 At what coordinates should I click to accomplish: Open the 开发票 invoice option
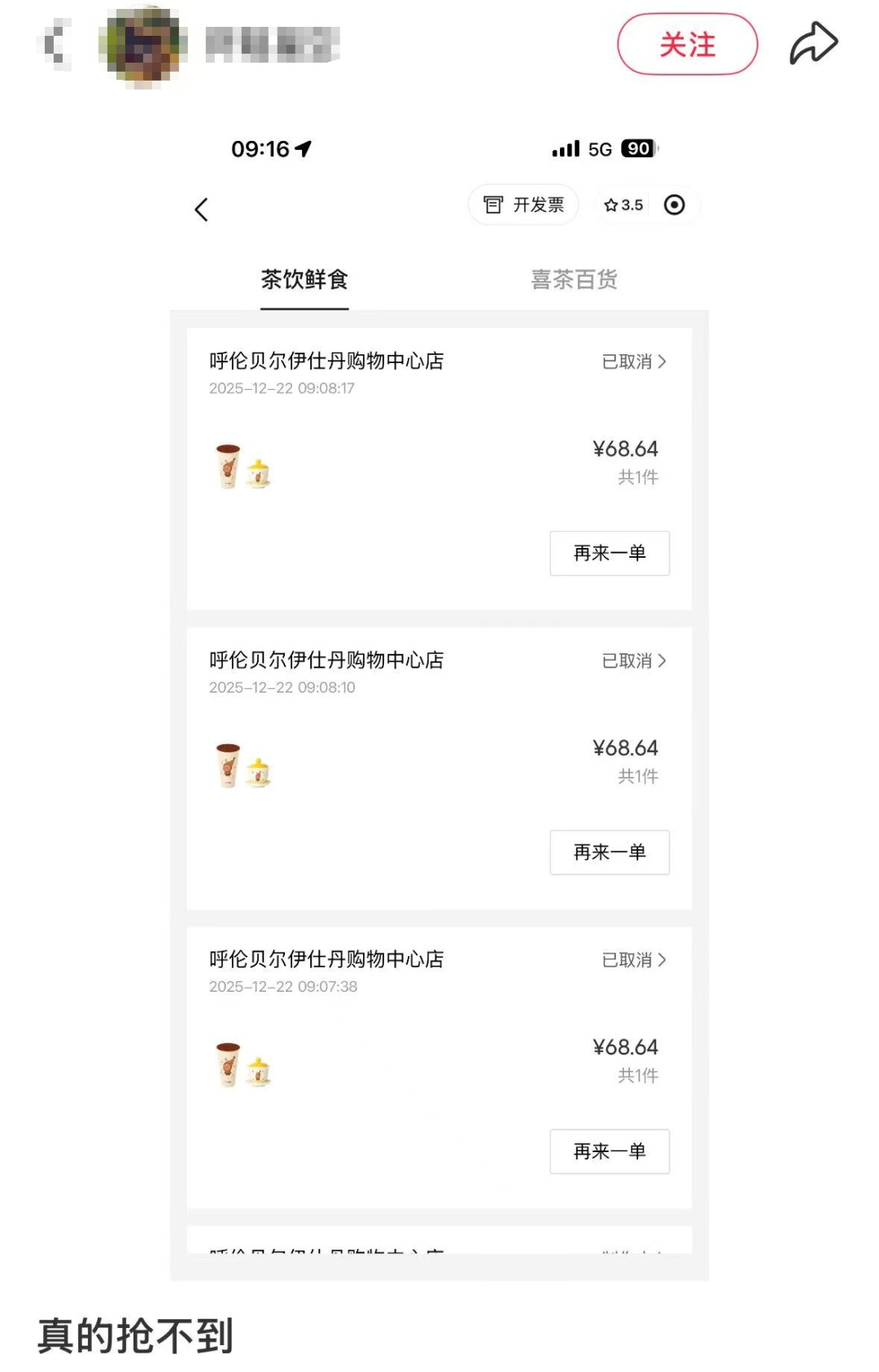click(x=523, y=205)
